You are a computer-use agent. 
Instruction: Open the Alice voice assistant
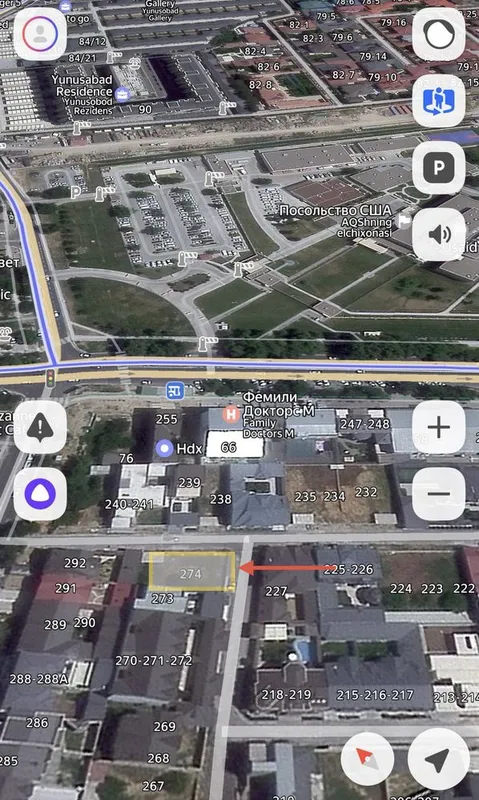tap(40, 494)
